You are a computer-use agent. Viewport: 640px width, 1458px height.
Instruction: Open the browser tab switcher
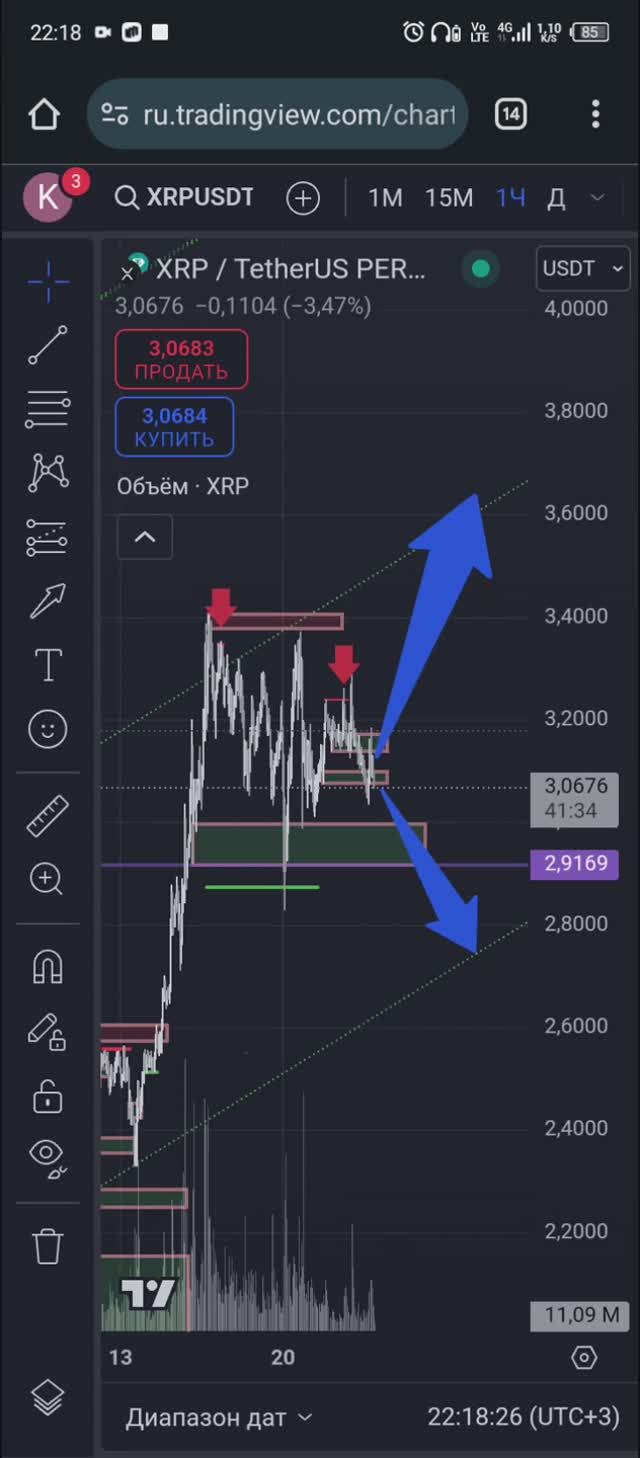(510, 115)
